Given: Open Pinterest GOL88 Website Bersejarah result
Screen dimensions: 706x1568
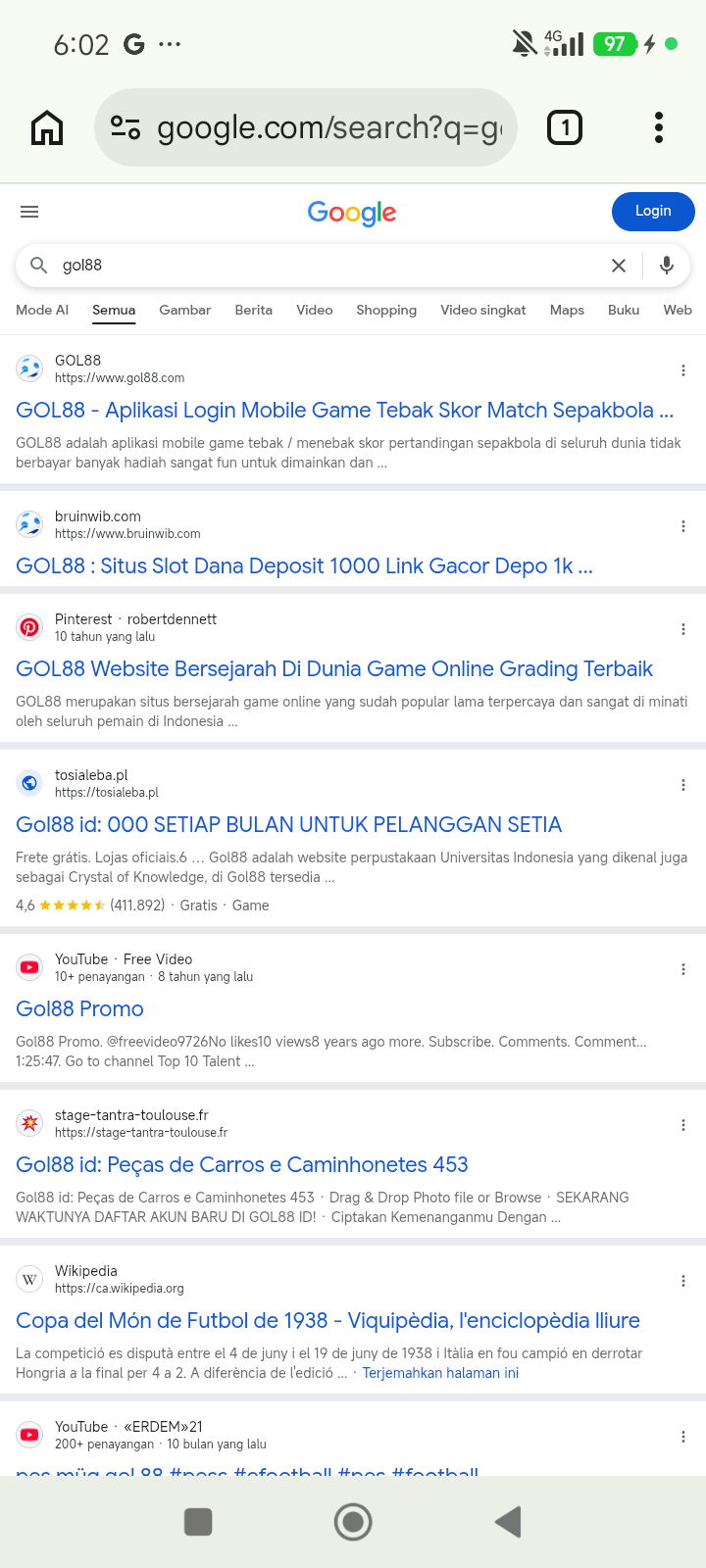Looking at the screenshot, I should coord(334,669).
